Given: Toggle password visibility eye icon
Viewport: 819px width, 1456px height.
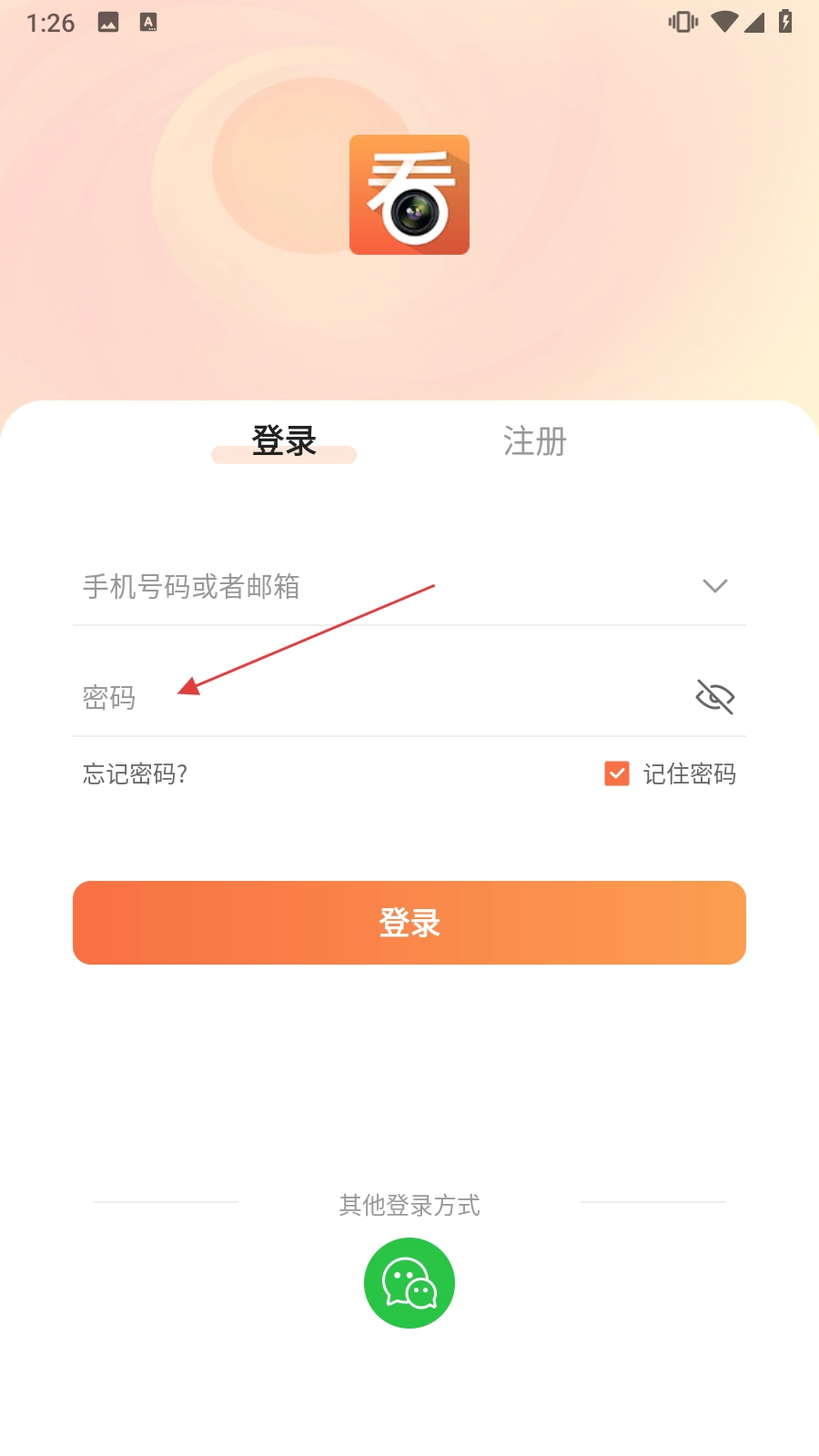Looking at the screenshot, I should point(715,697).
